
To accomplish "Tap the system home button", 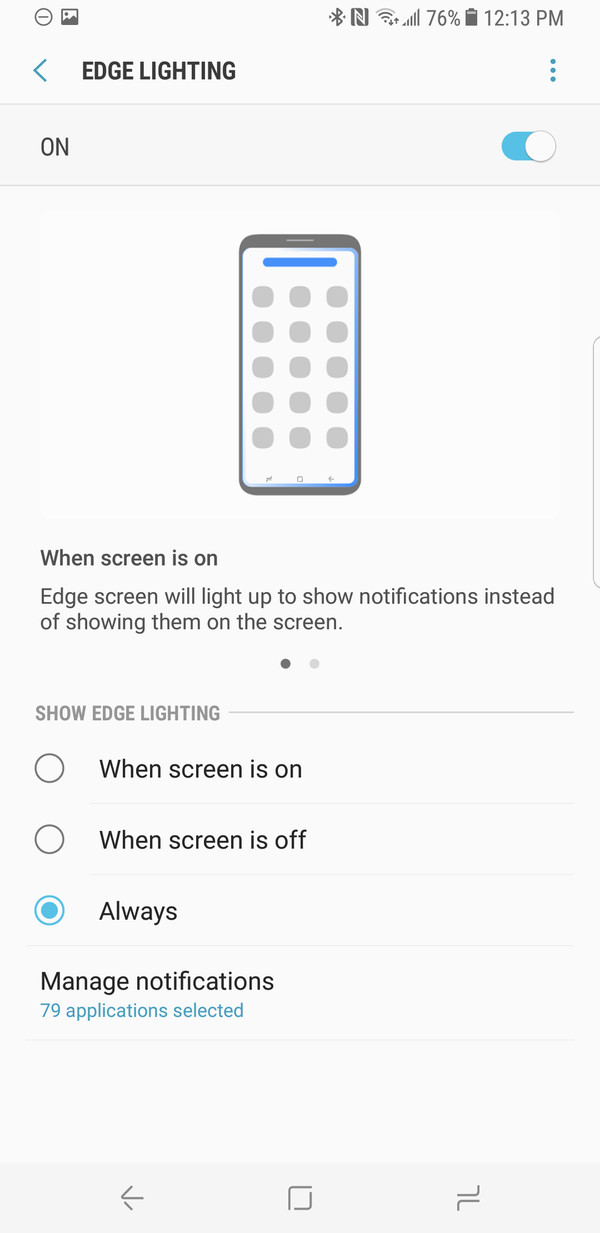I will pyautogui.click(x=300, y=1198).
